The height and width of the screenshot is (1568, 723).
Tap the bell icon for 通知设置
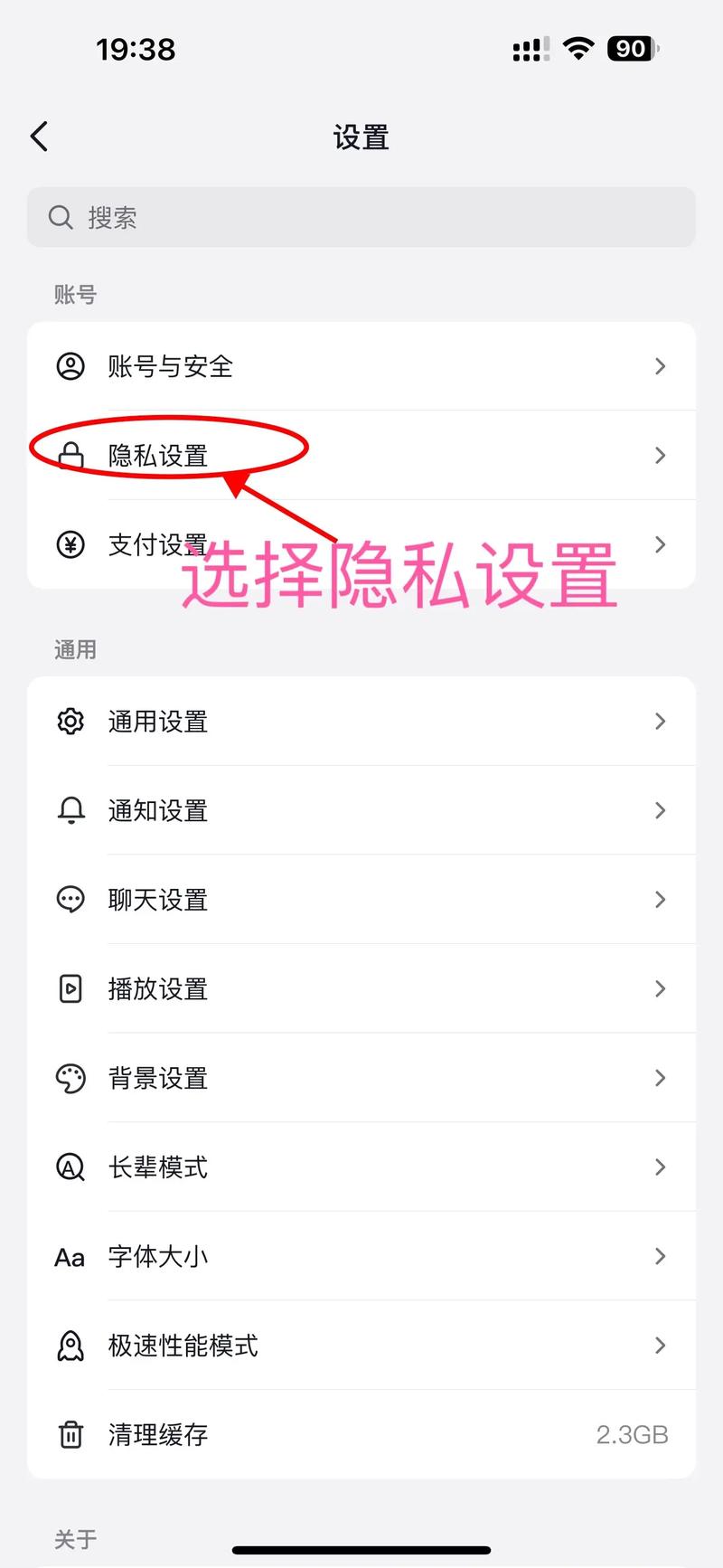70,810
